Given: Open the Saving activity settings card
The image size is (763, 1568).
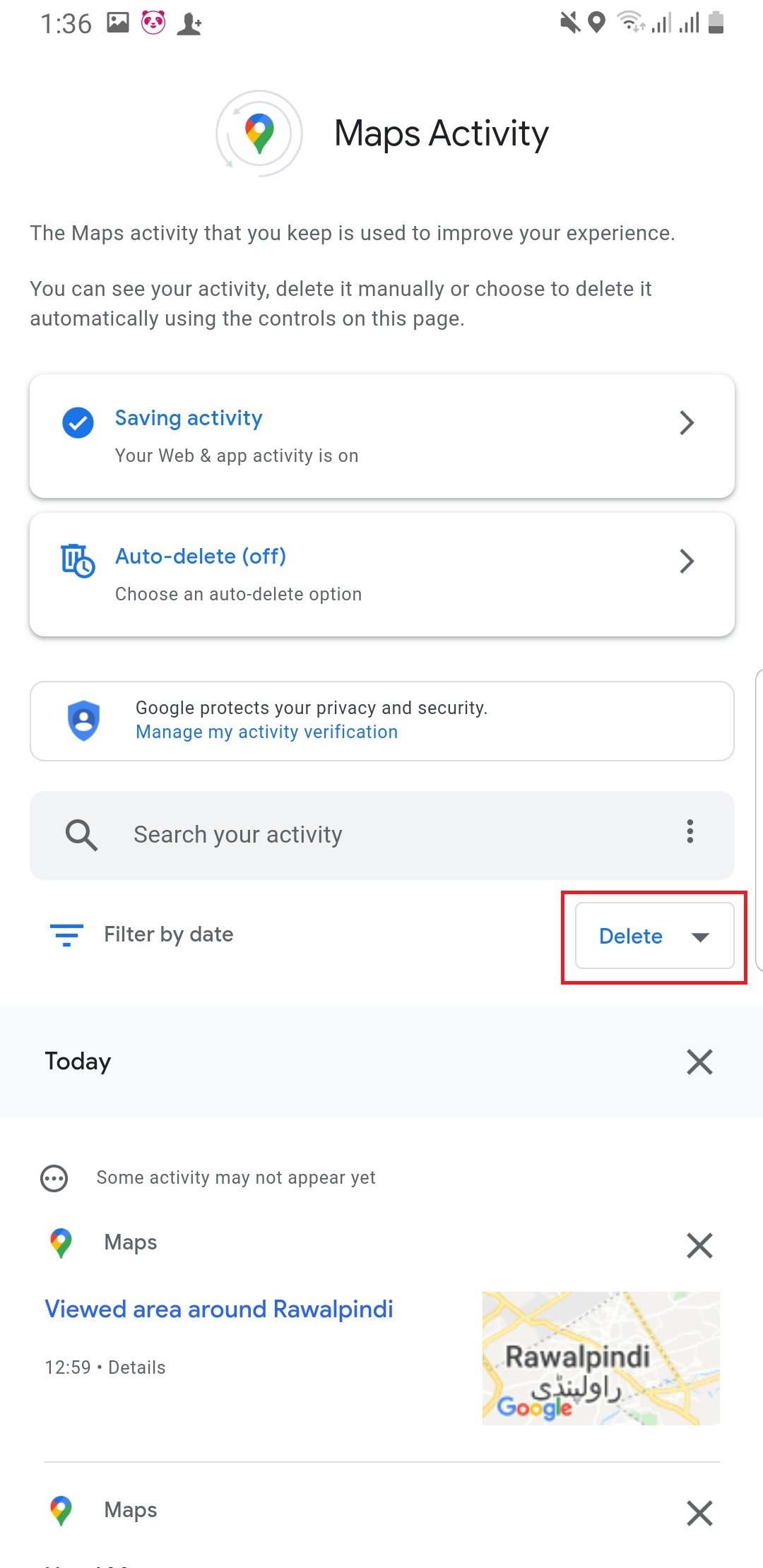Looking at the screenshot, I should pos(381,436).
